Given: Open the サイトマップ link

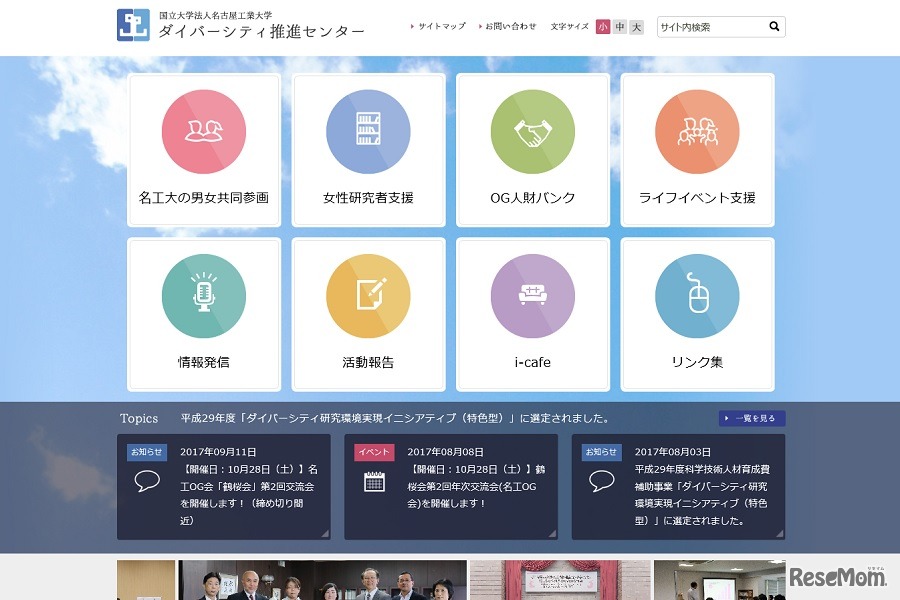Looking at the screenshot, I should pos(441,26).
